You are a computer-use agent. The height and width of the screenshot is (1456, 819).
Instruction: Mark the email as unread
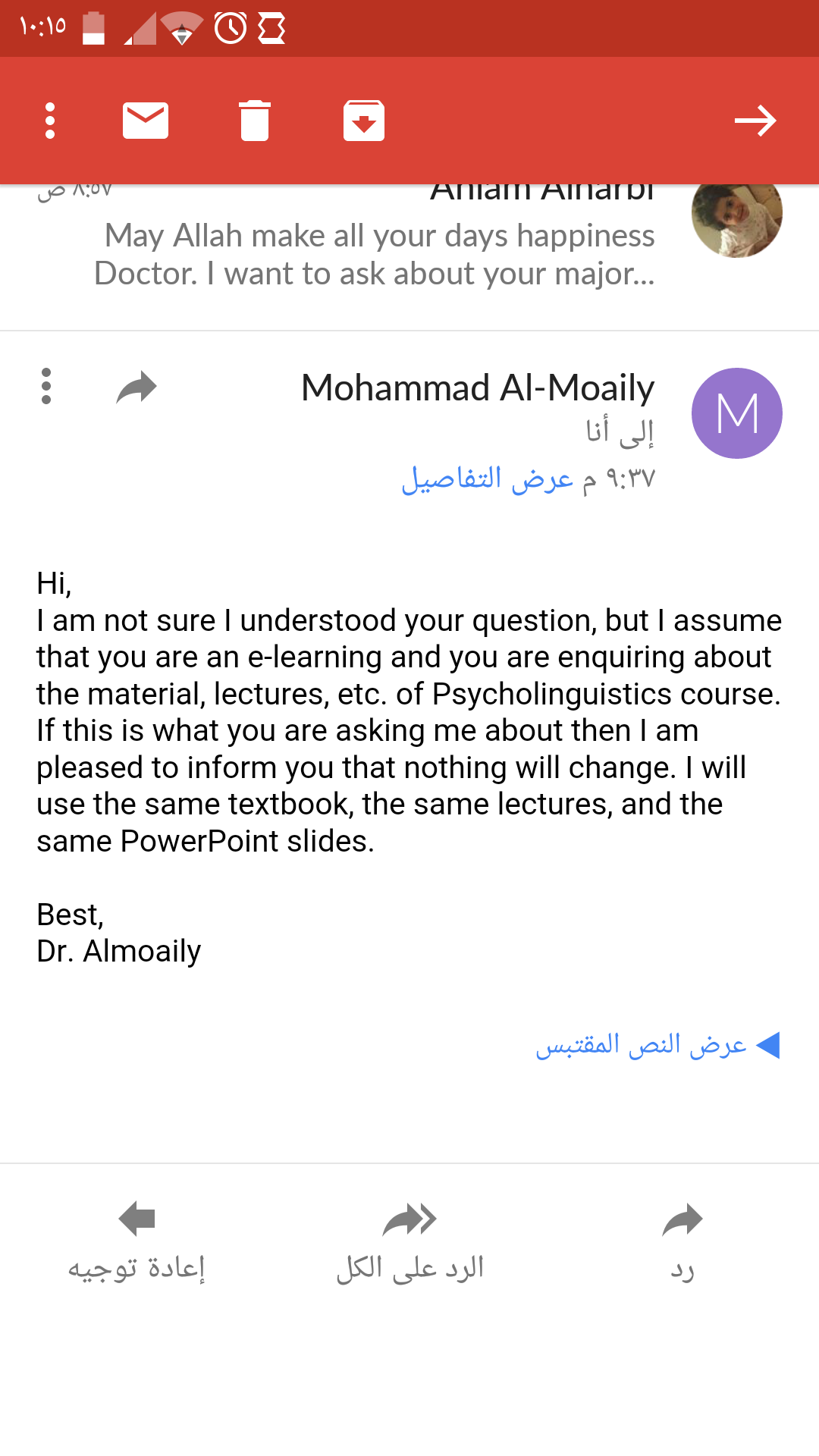point(146,121)
